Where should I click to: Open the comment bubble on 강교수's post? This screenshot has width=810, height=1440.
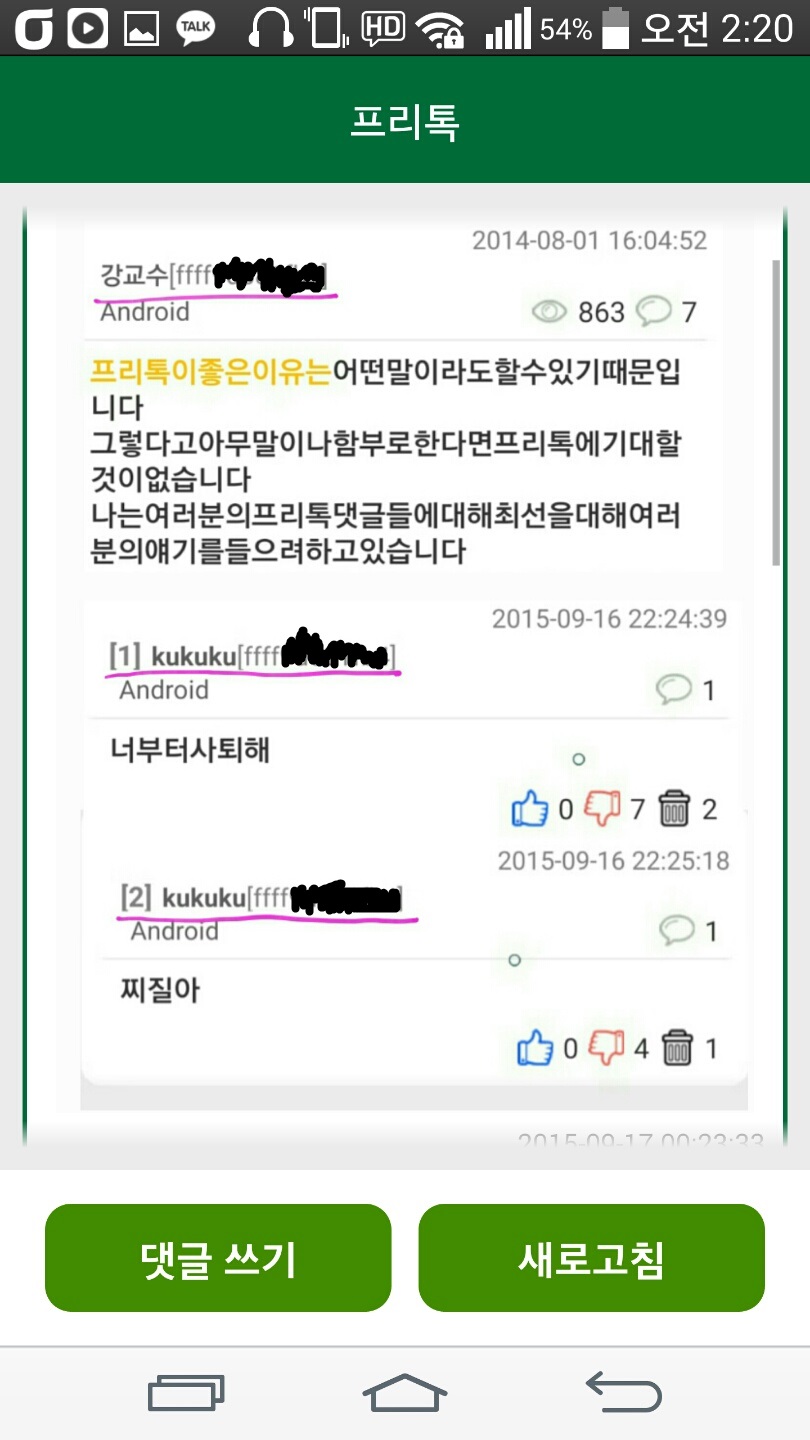click(653, 312)
